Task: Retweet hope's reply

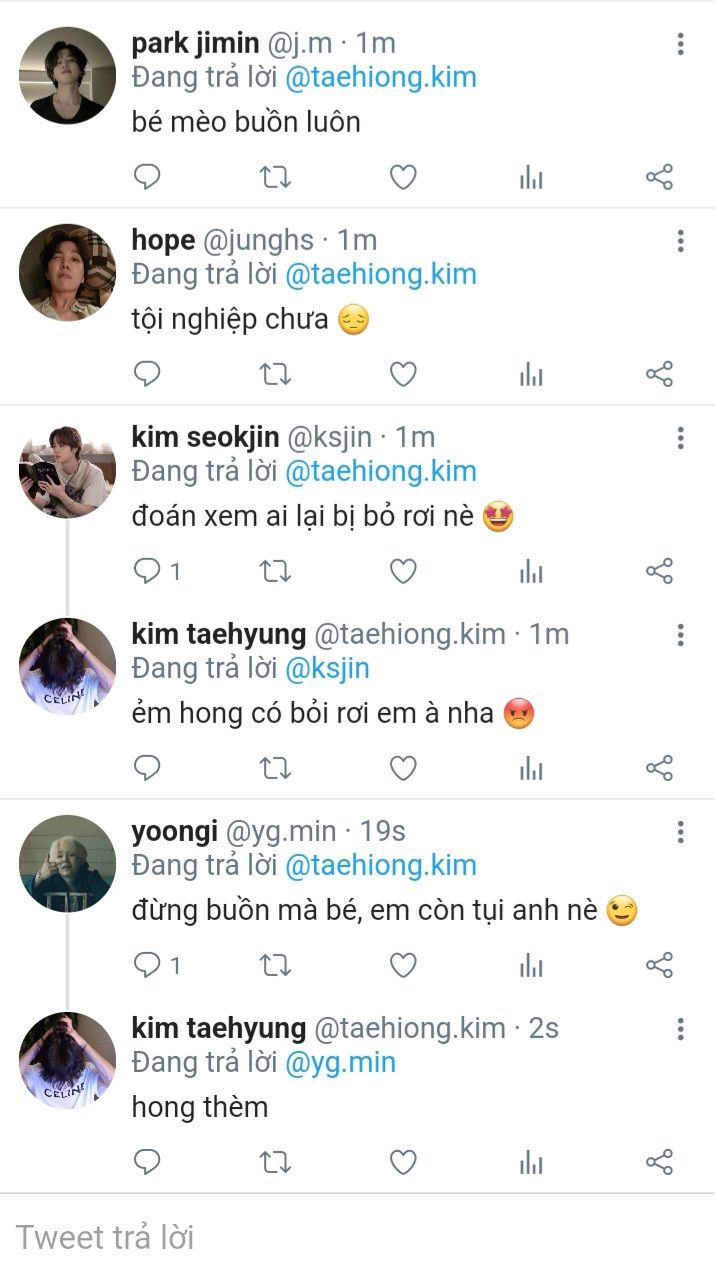Action: [275, 375]
